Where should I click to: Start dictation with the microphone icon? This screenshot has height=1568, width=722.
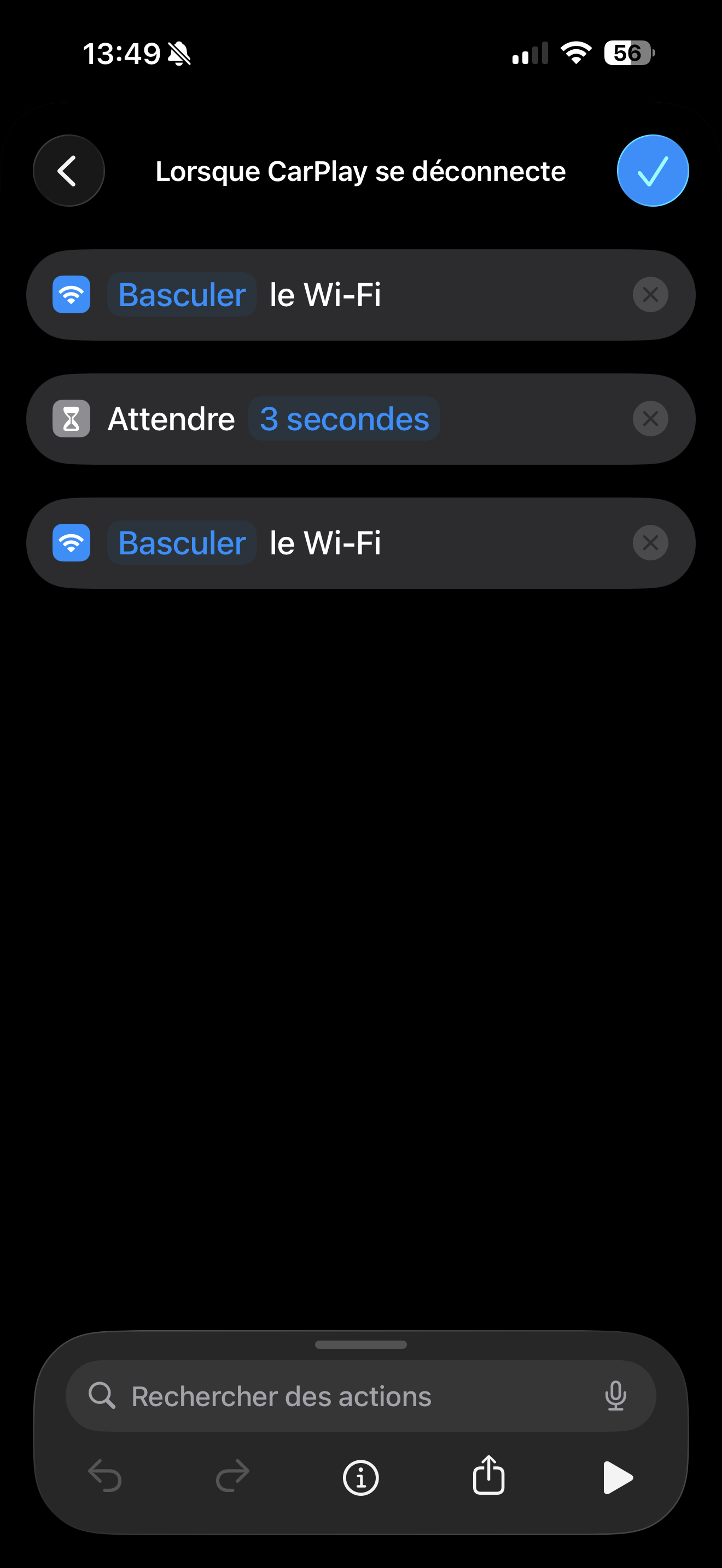[615, 1396]
